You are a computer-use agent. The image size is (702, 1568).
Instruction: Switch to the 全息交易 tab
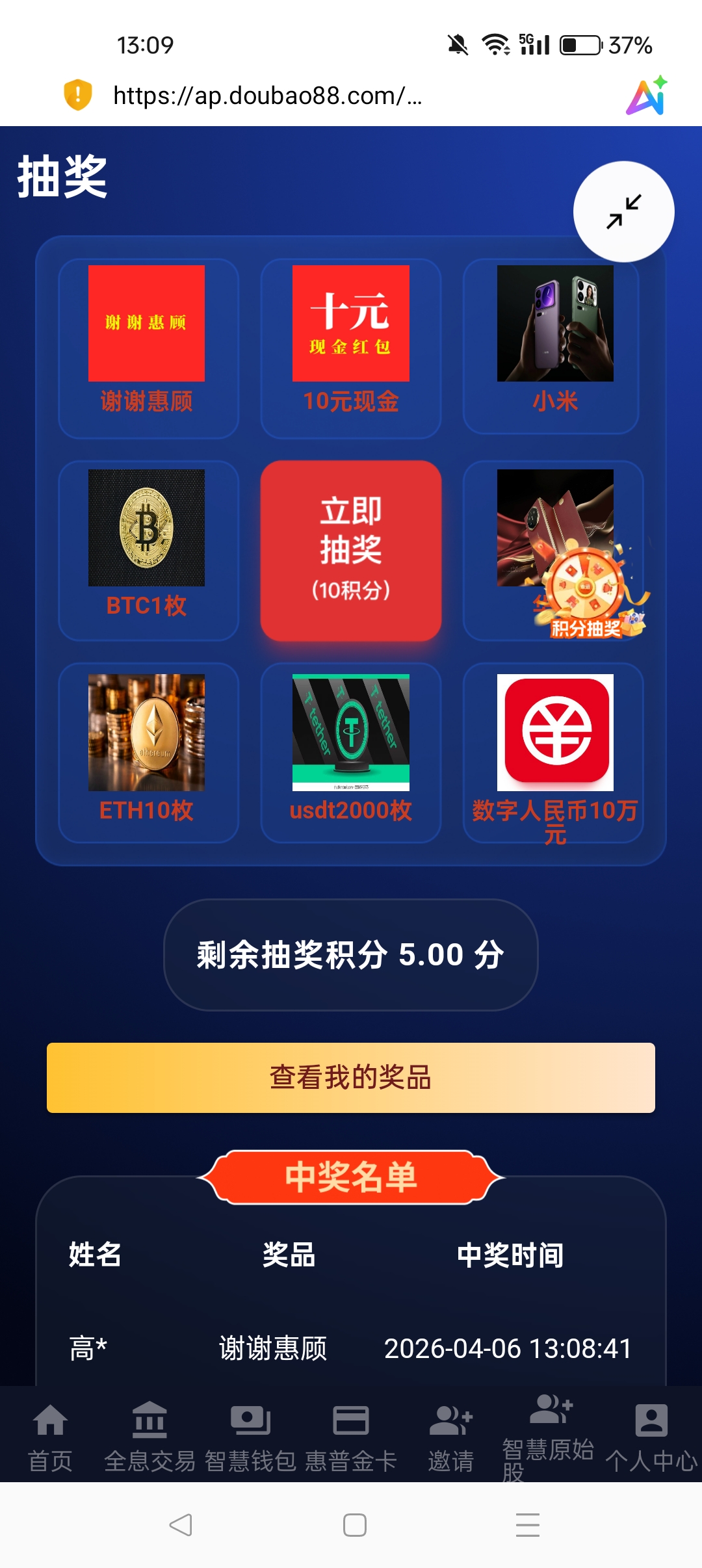[x=149, y=1436]
